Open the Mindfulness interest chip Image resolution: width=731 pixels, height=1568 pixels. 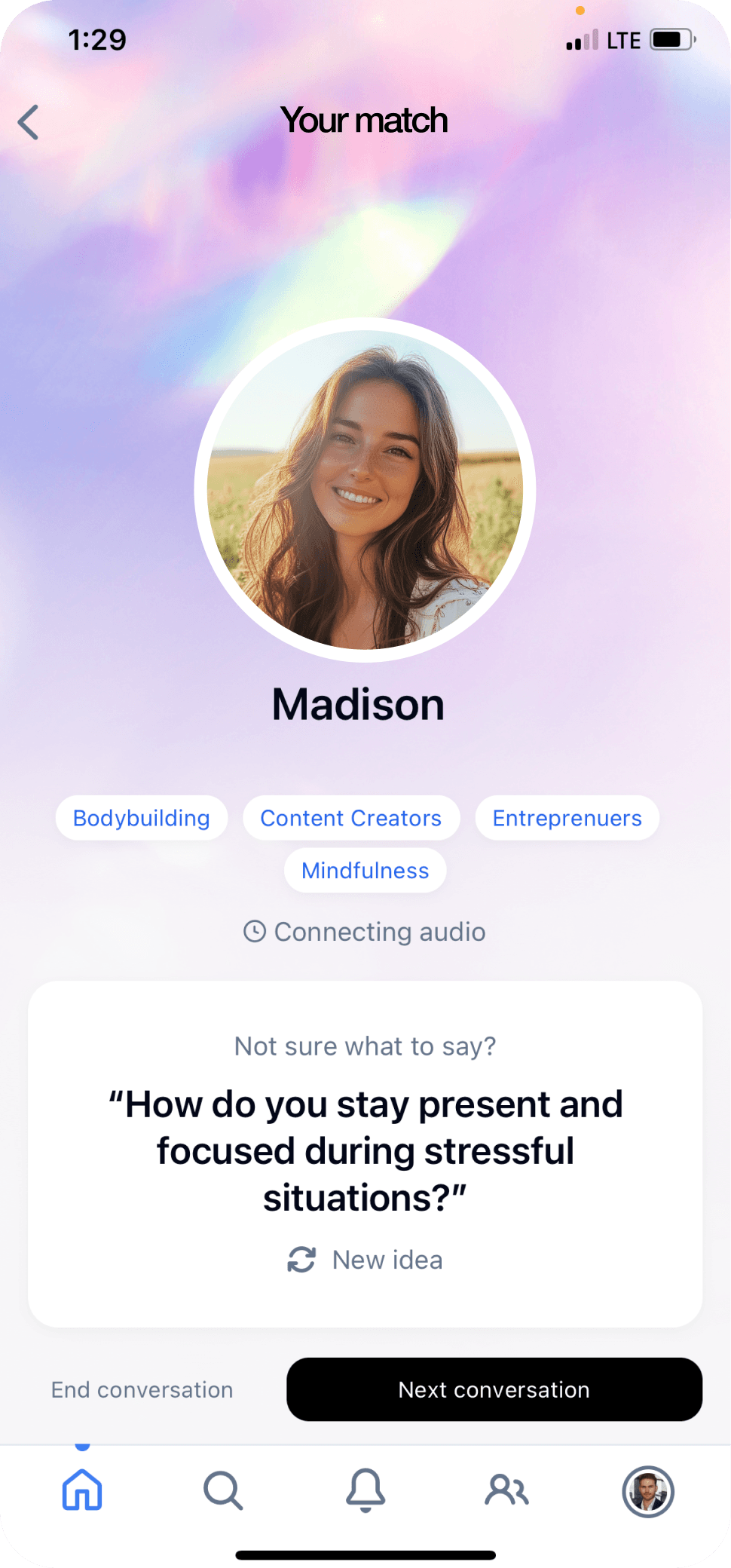[365, 871]
